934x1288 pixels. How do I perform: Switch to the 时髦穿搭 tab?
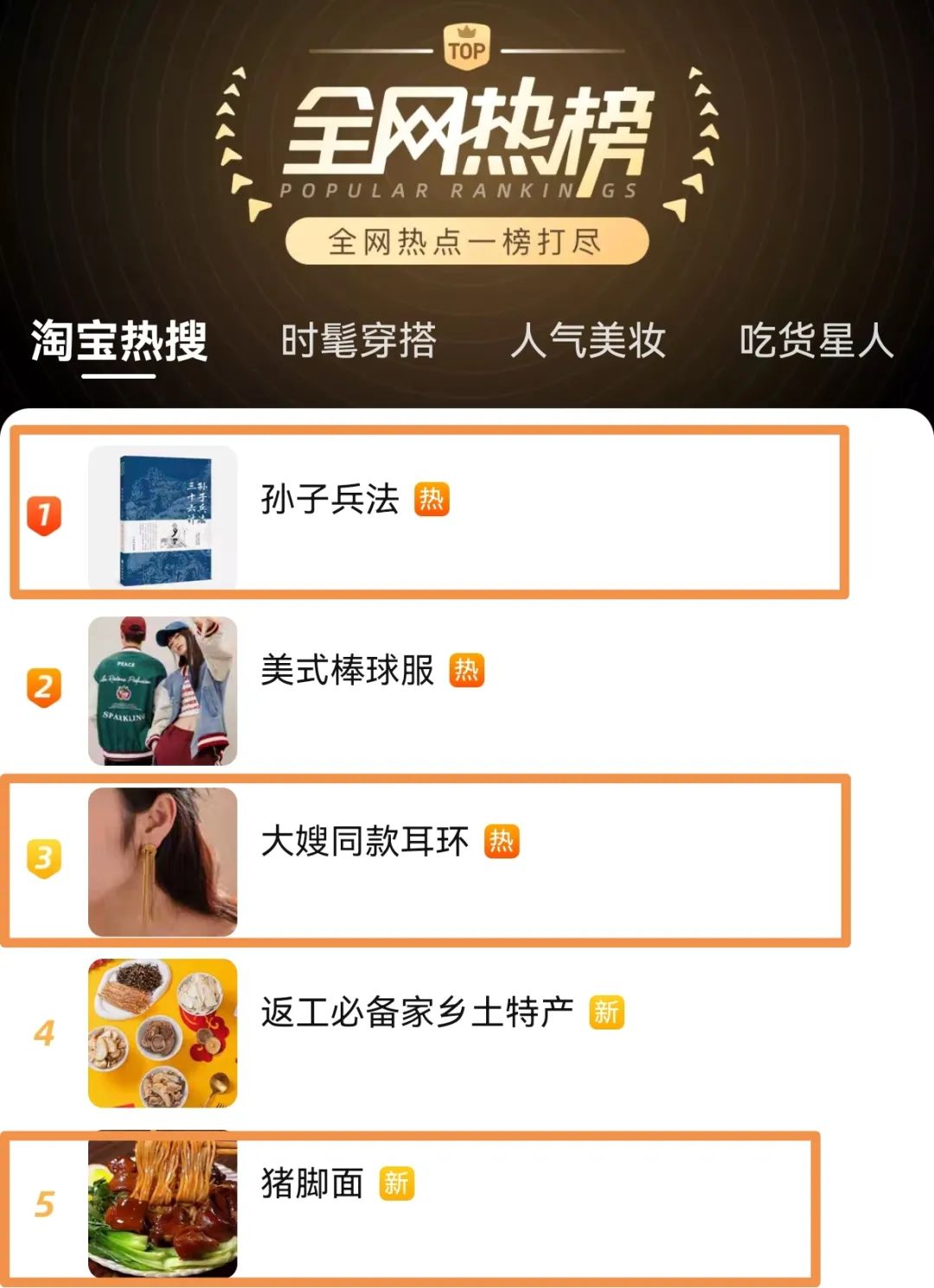point(358,341)
